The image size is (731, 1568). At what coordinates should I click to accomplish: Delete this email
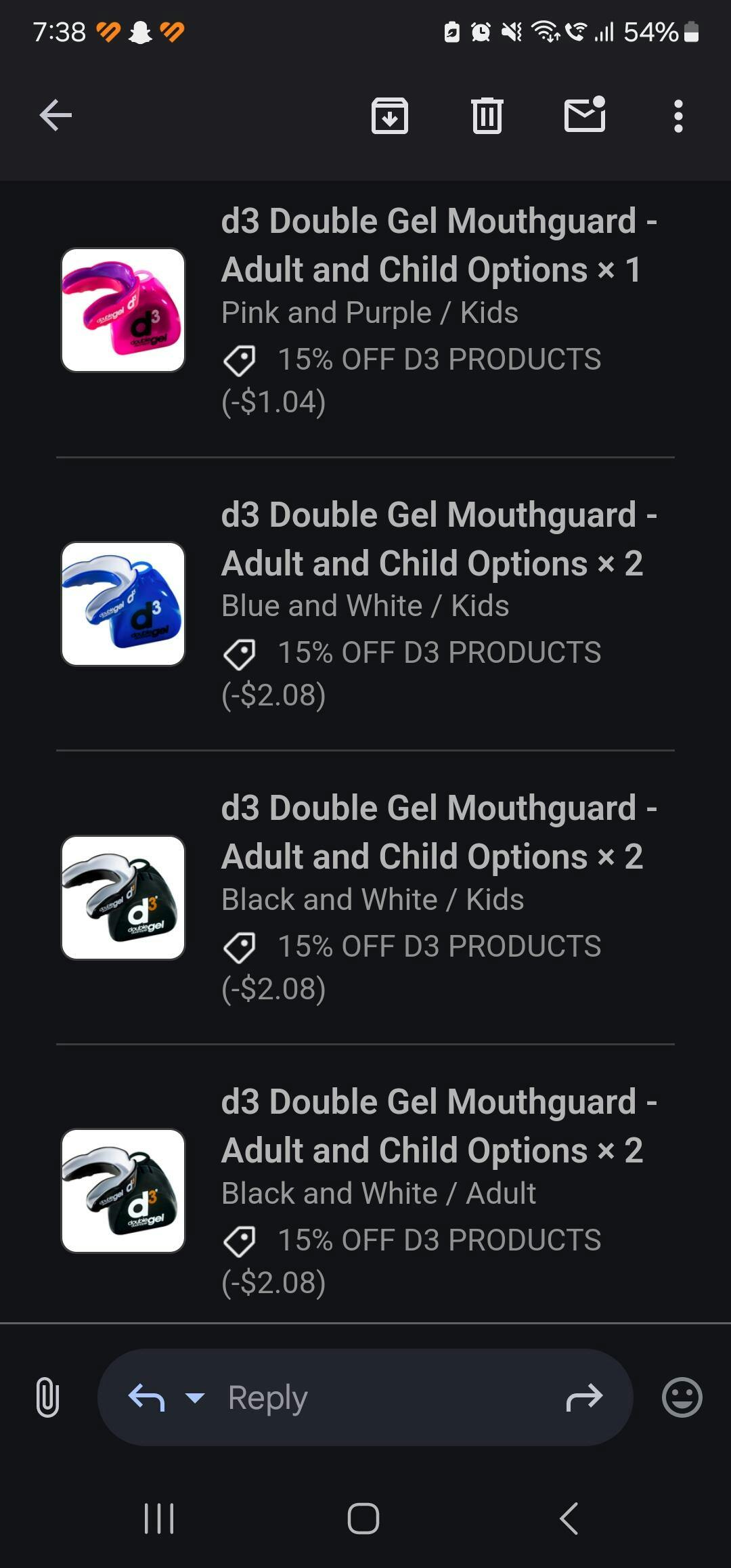point(487,116)
